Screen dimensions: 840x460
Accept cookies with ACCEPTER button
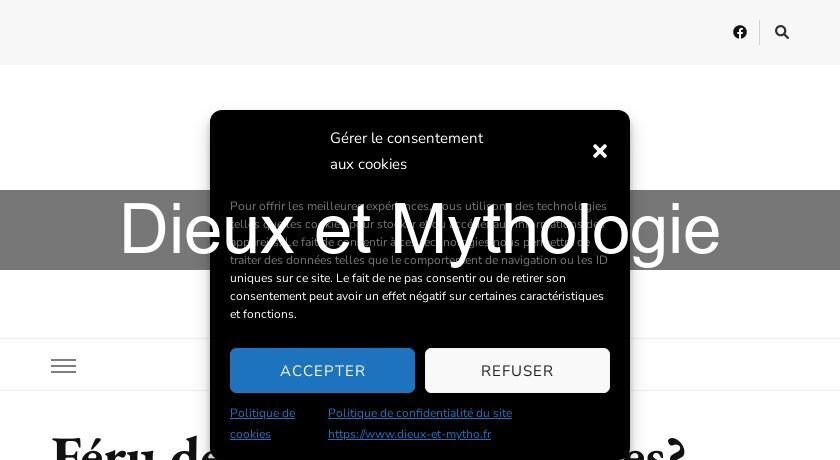tap(322, 370)
